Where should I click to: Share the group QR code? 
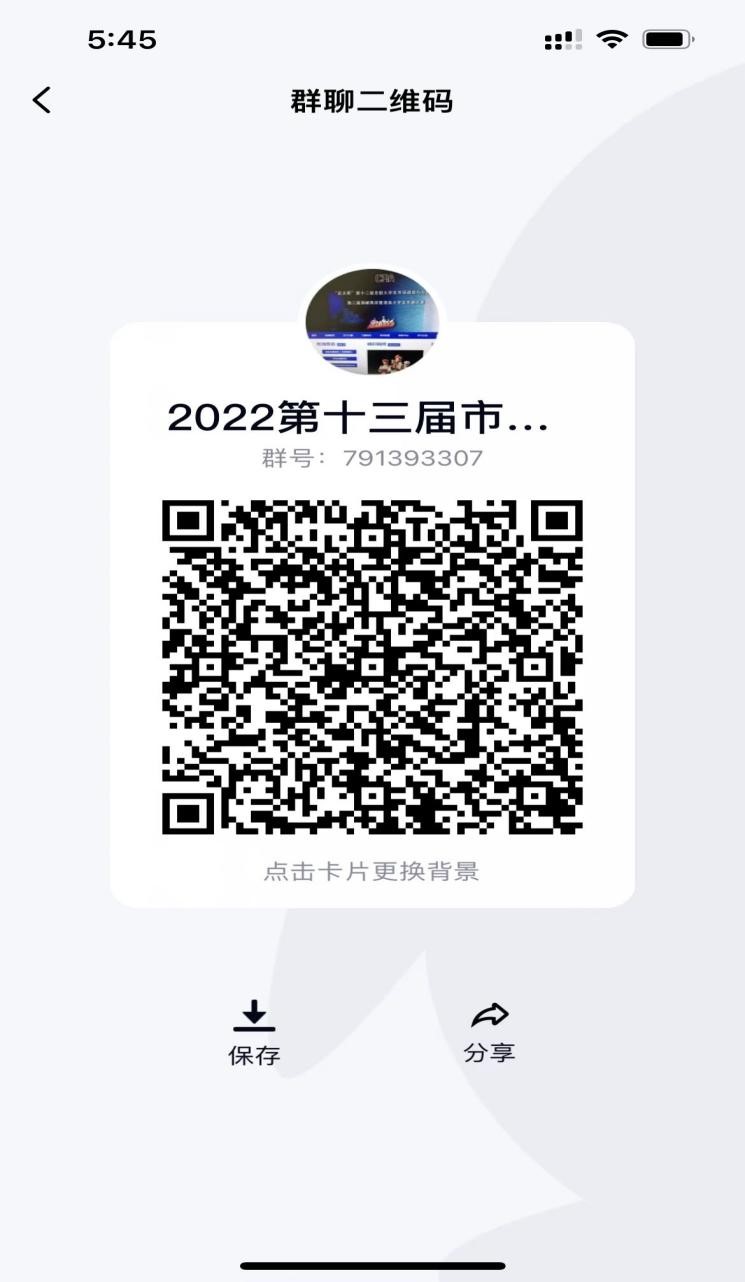[x=489, y=1031]
